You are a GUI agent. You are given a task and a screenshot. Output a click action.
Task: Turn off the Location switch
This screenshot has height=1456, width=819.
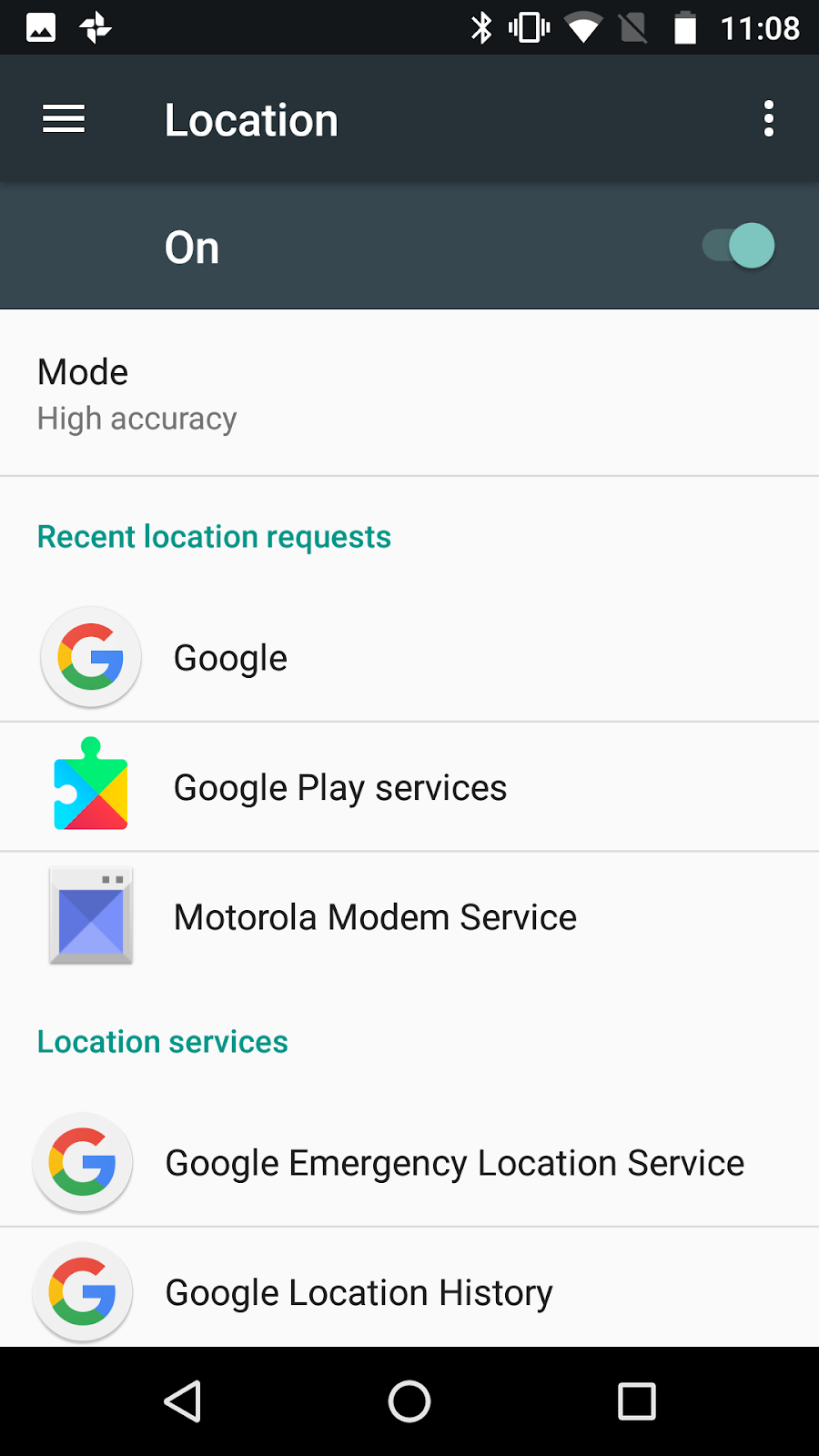pyautogui.click(x=738, y=246)
